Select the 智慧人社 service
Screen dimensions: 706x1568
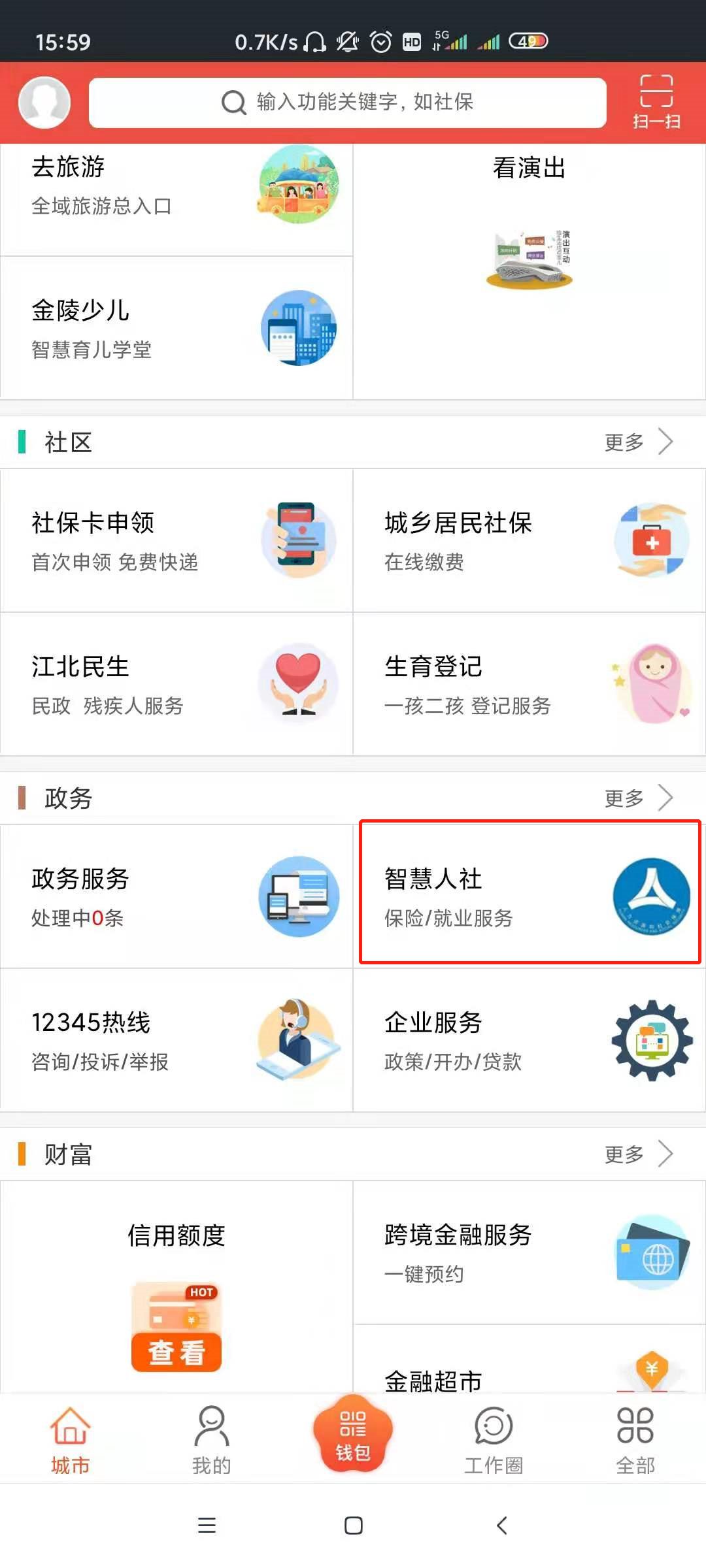[529, 892]
